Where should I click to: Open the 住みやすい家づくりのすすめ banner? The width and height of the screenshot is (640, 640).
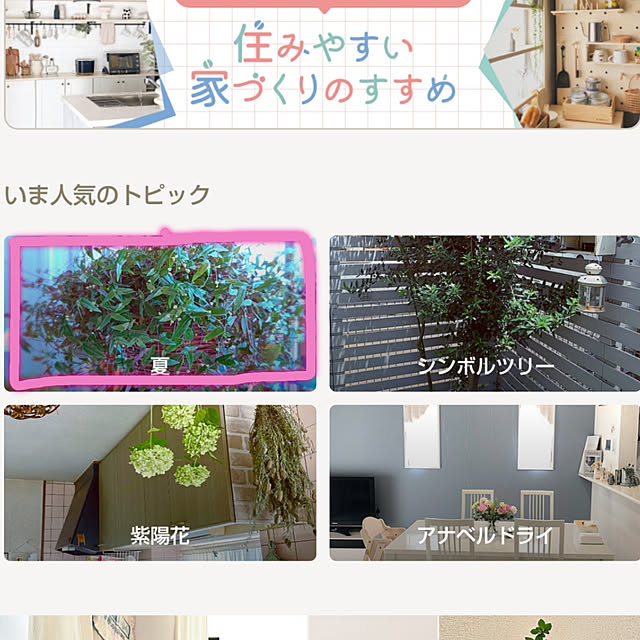coord(320,65)
